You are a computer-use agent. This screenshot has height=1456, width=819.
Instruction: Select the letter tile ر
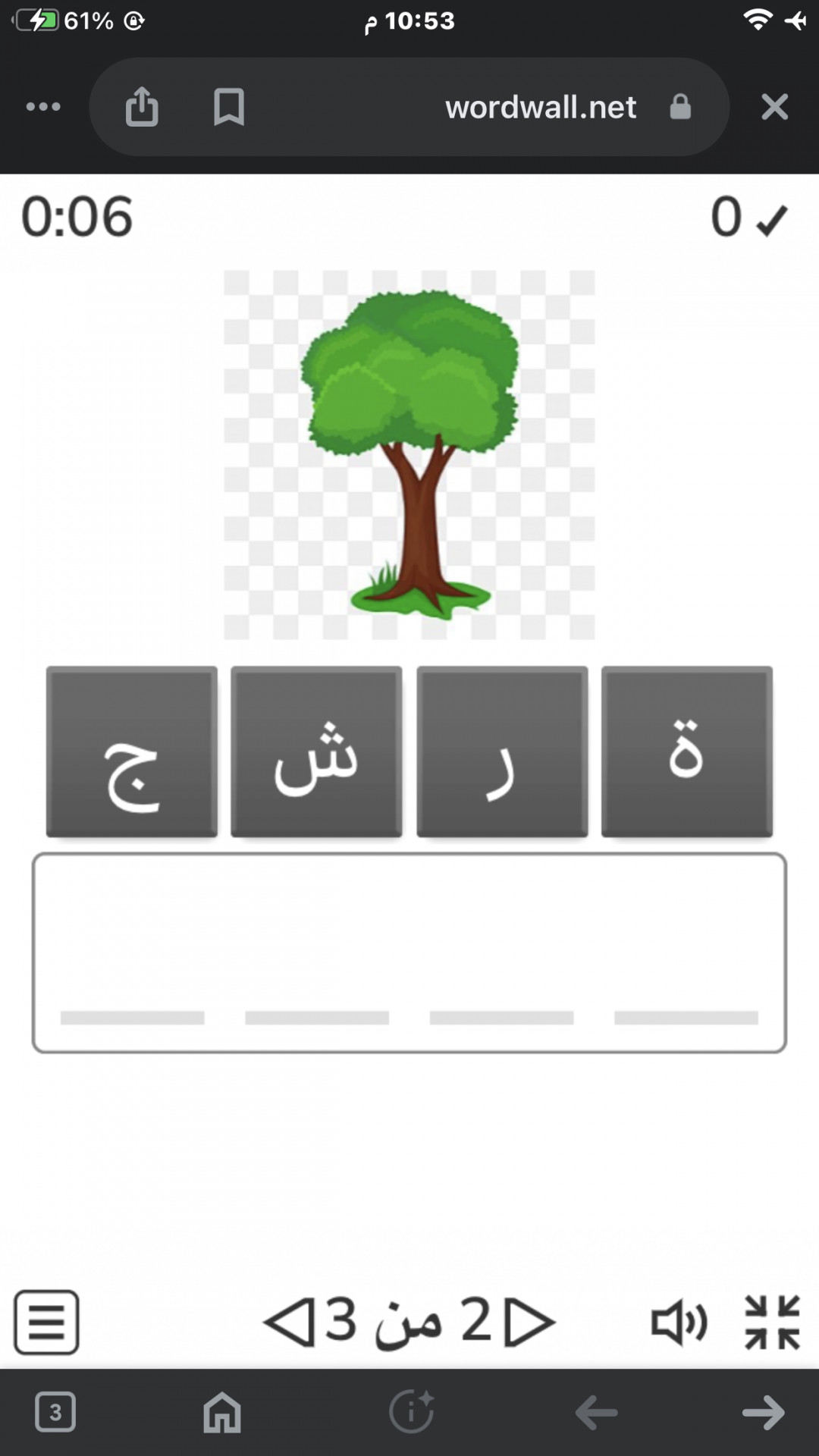(502, 752)
